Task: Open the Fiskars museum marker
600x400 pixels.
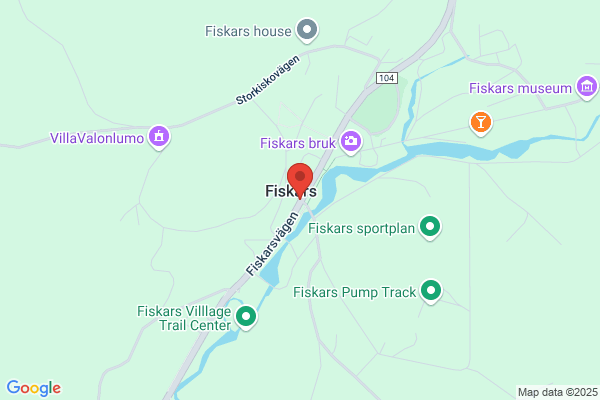Action: 587,88
